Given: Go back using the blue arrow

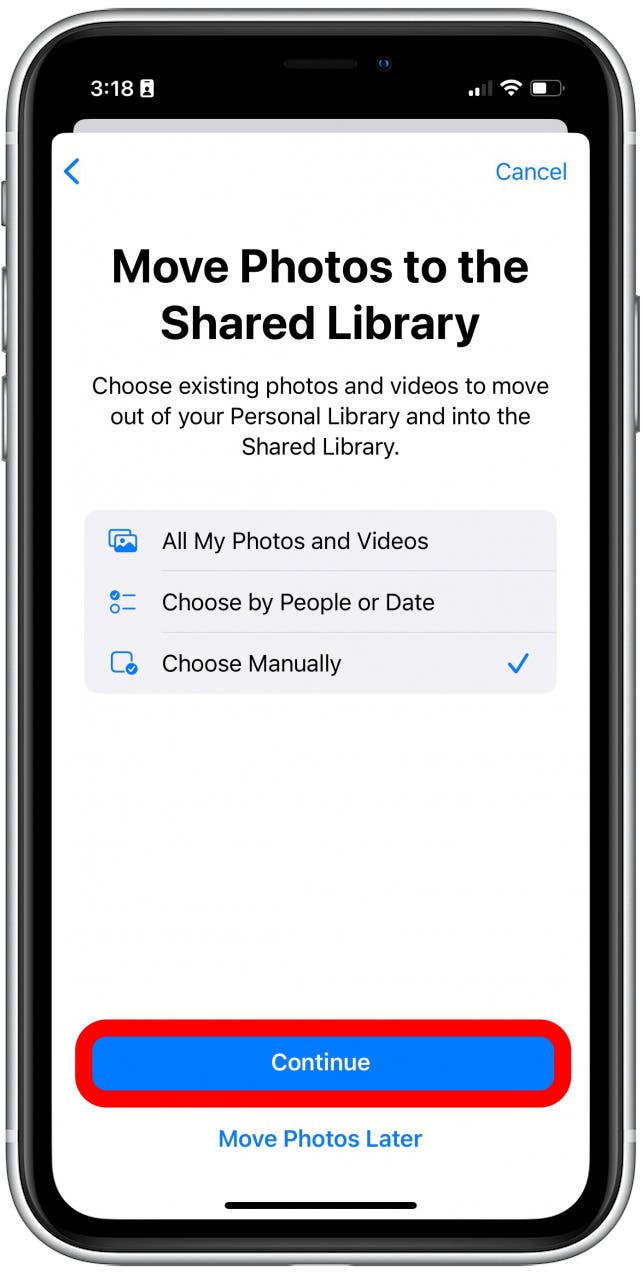Looking at the screenshot, I should coord(72,171).
